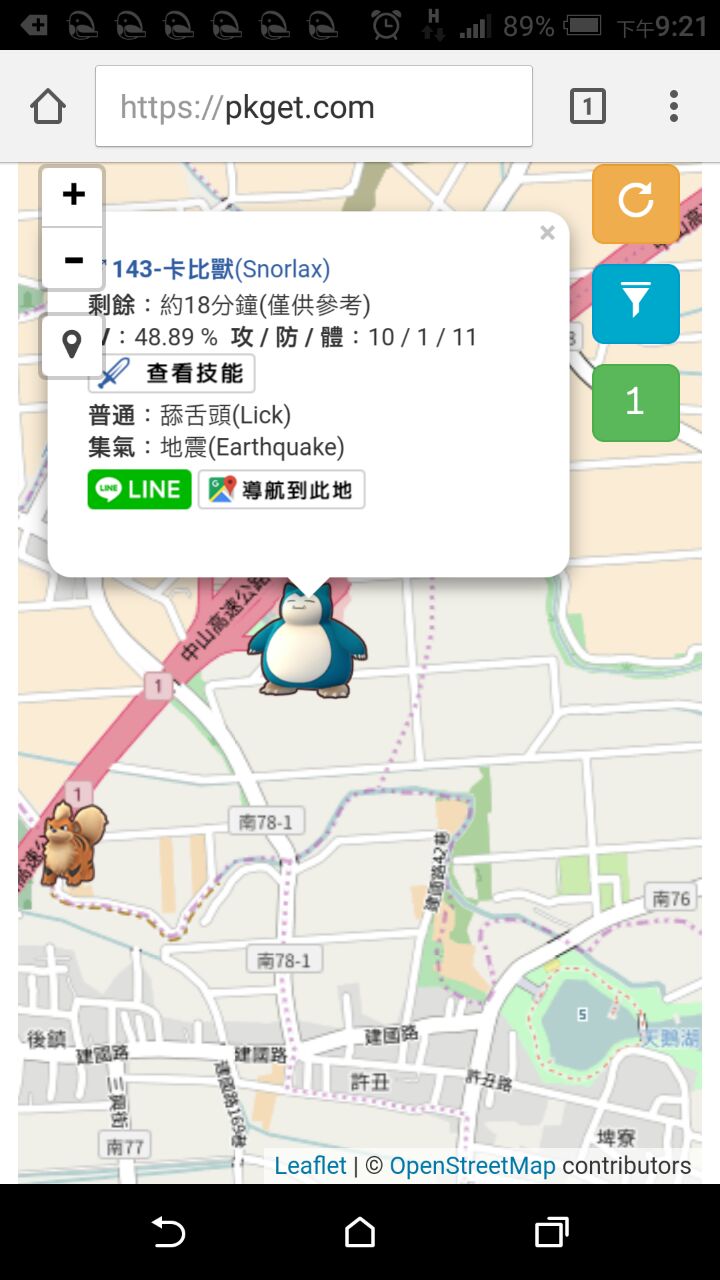Open the Leaflet link

[x=310, y=1166]
